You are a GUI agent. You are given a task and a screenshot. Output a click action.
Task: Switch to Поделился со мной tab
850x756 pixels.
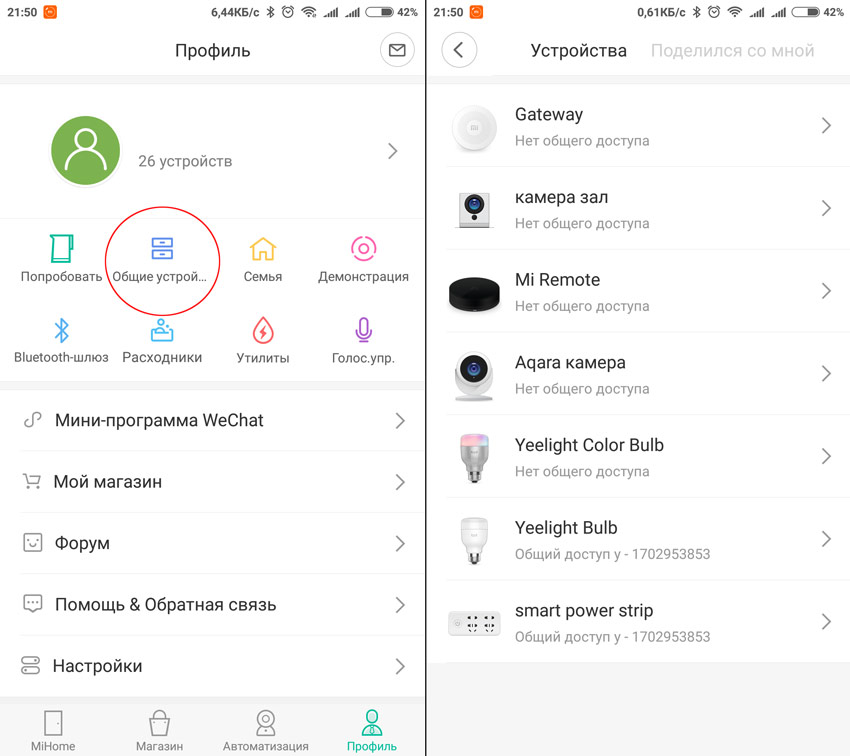732,50
